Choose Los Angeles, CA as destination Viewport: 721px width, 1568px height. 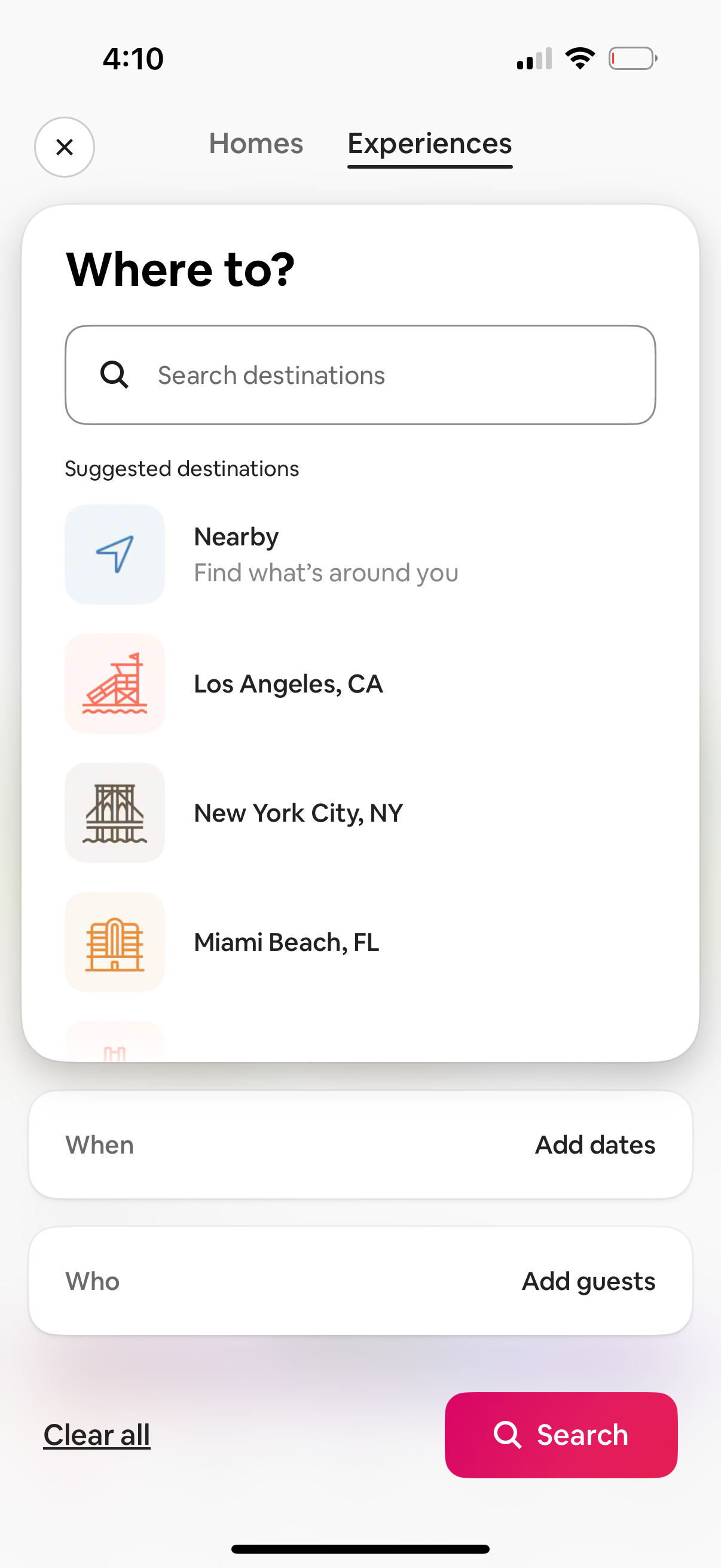pos(288,684)
